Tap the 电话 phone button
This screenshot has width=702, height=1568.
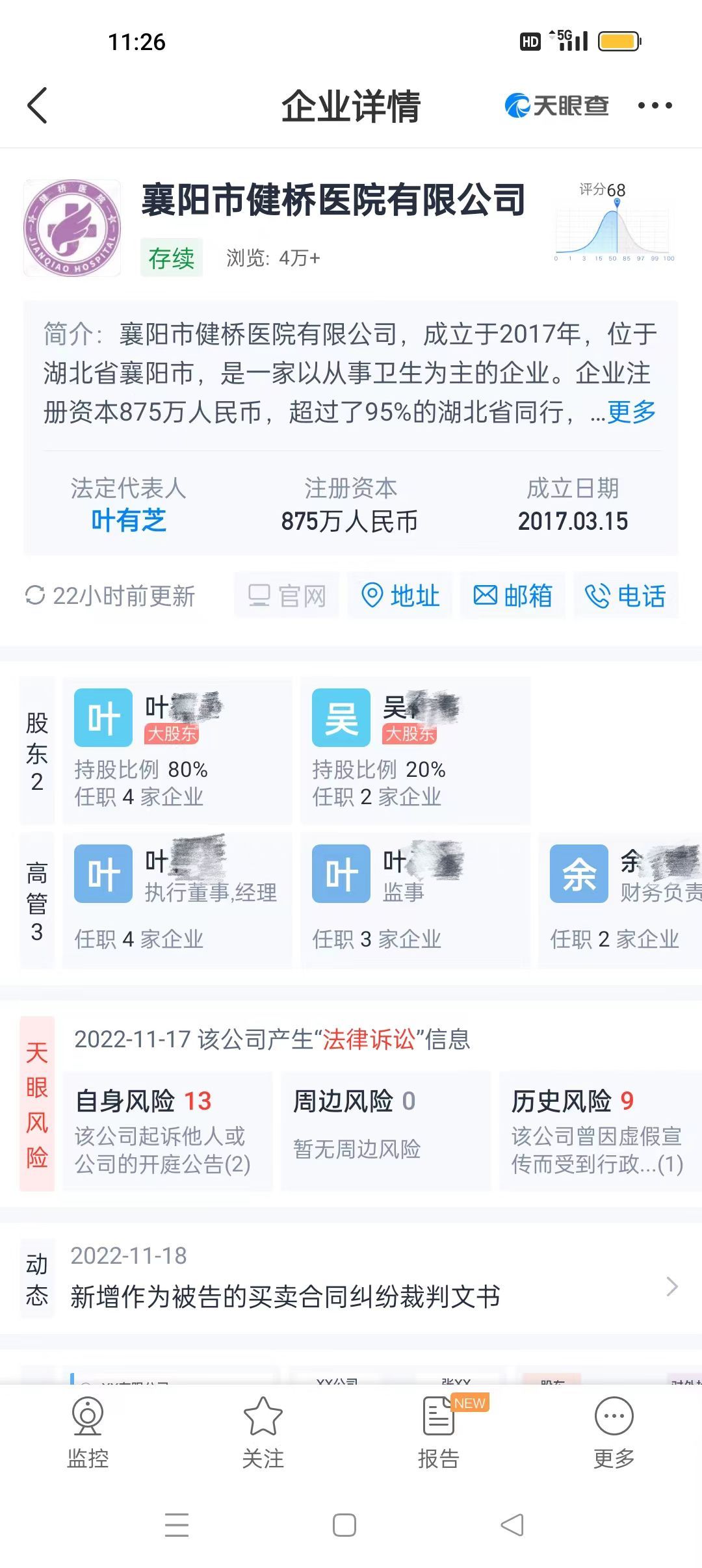coord(625,595)
